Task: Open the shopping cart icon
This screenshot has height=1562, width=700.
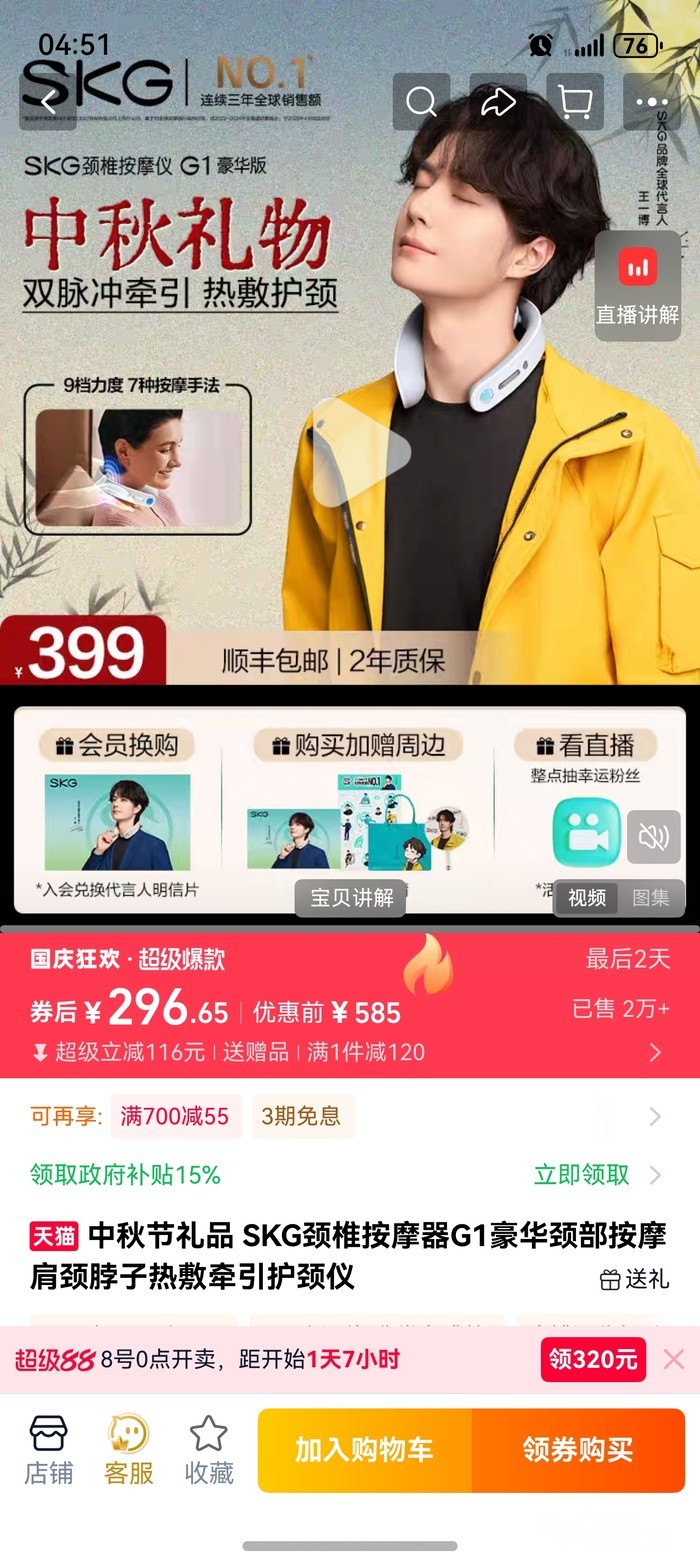Action: (575, 101)
